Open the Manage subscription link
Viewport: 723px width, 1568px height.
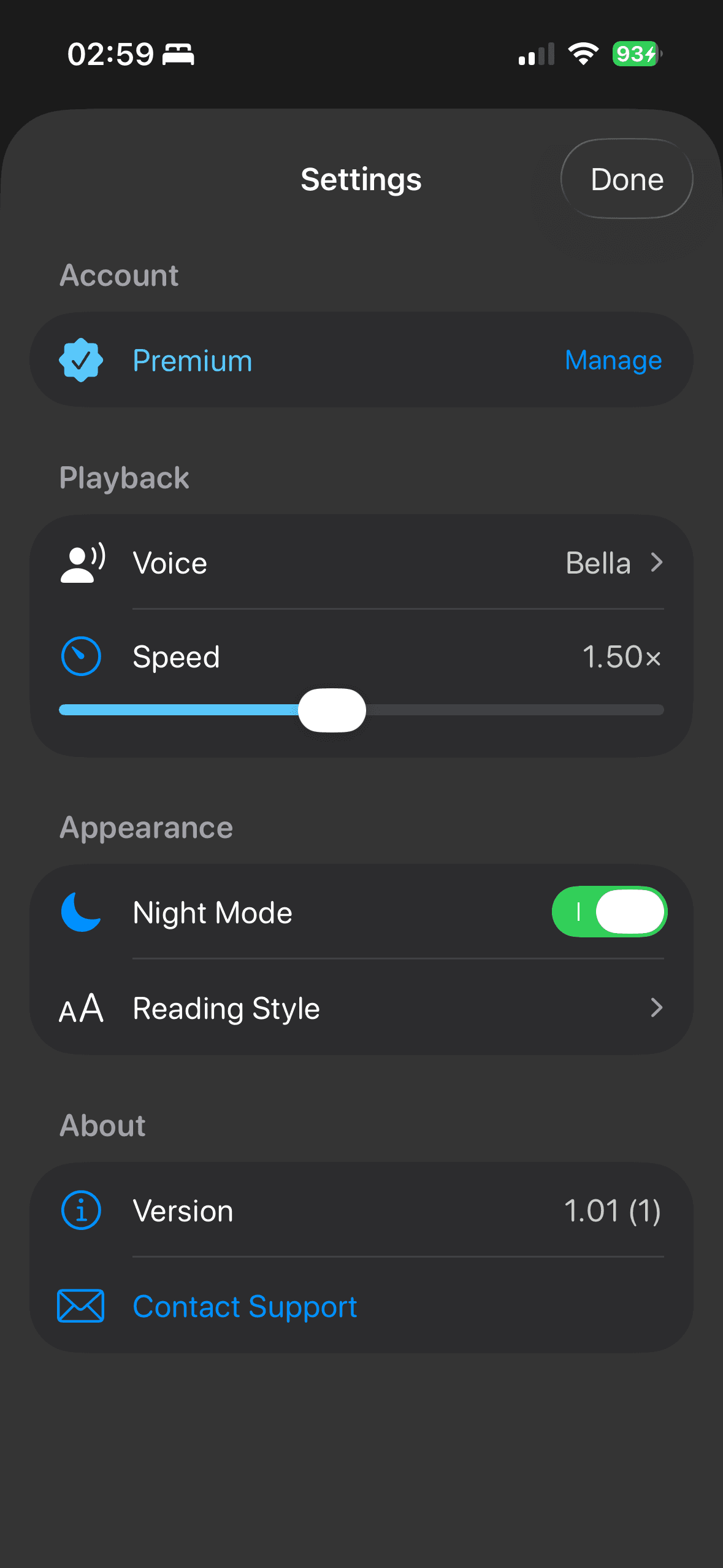coord(613,360)
